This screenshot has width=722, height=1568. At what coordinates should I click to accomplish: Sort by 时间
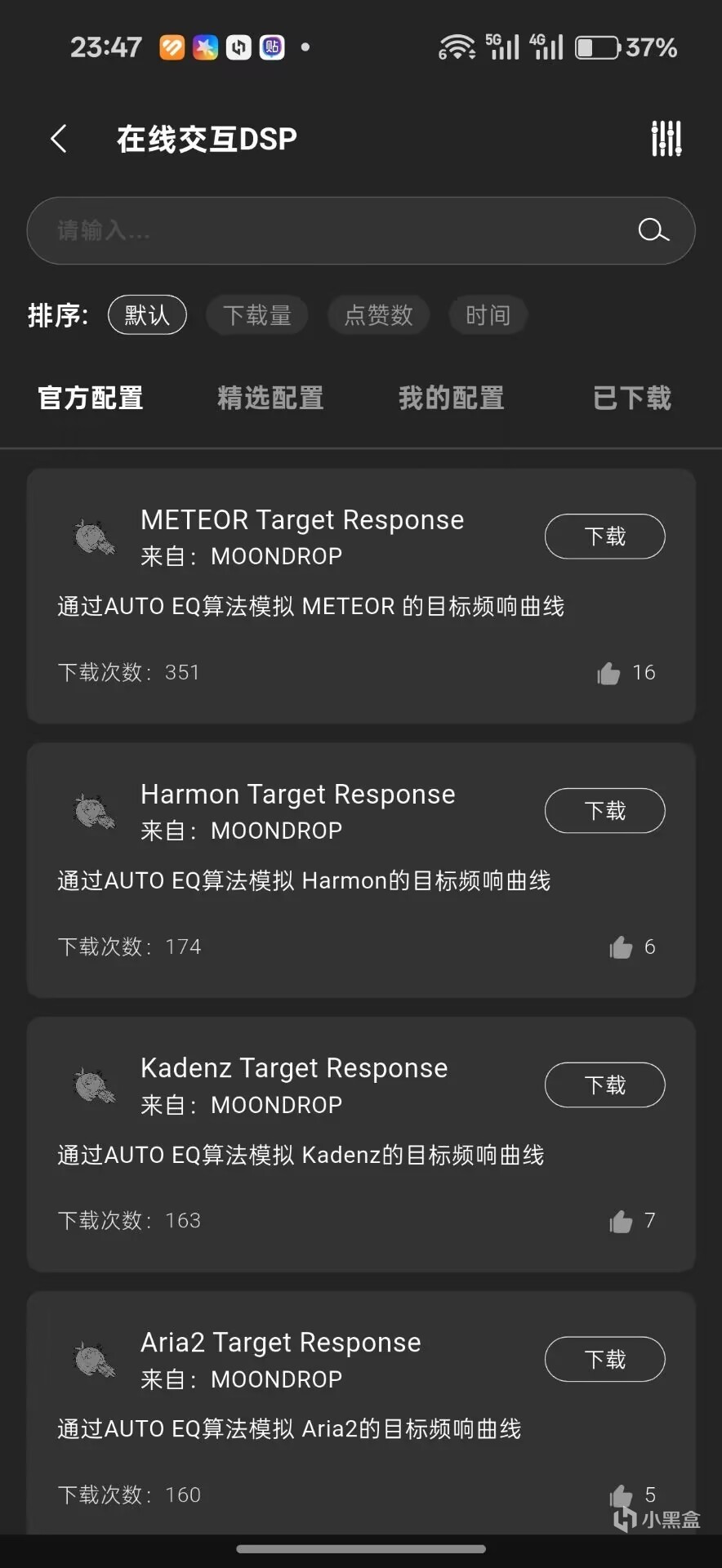[488, 315]
